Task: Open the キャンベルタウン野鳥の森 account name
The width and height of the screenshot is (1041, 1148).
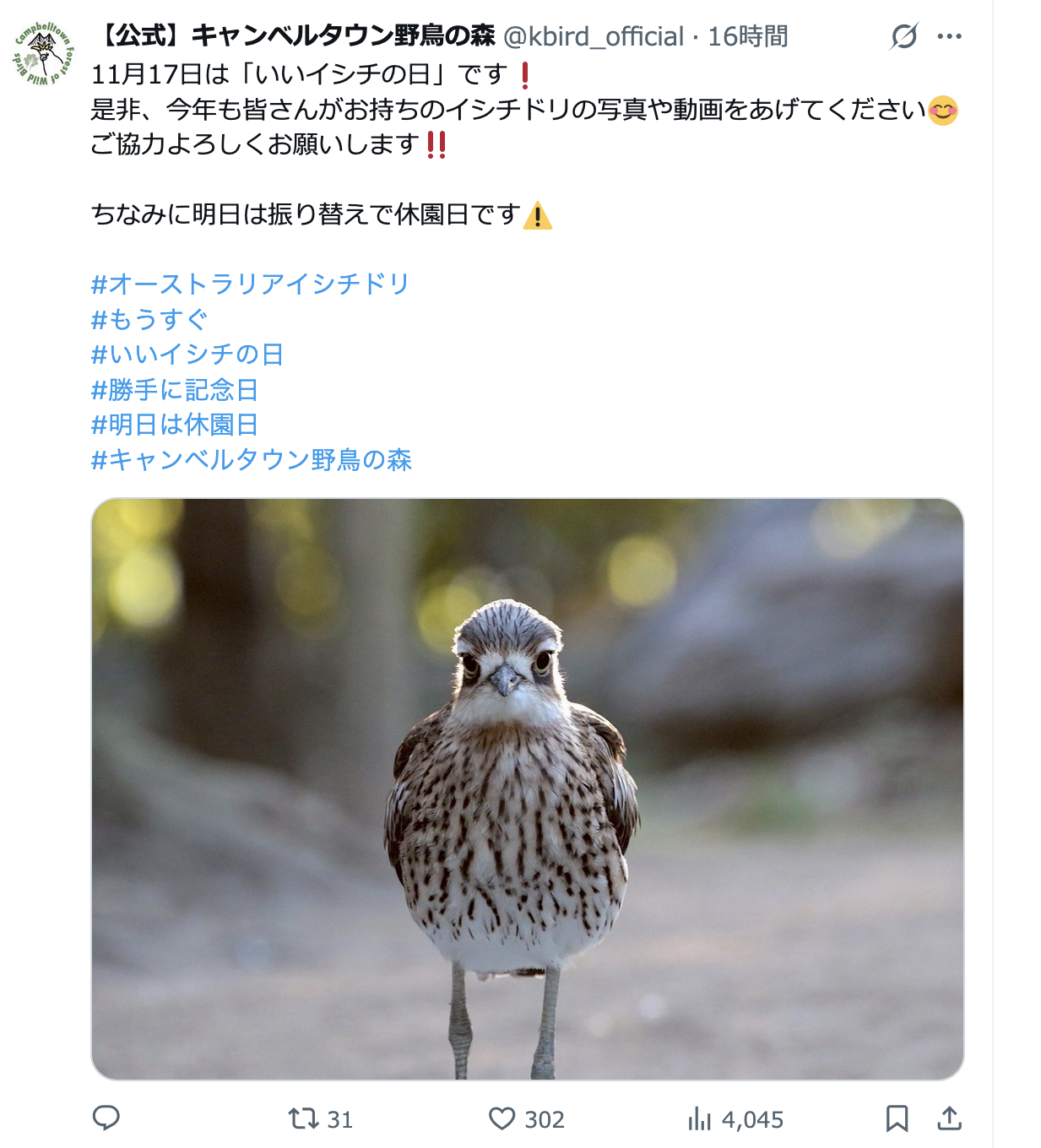Action: [295, 35]
